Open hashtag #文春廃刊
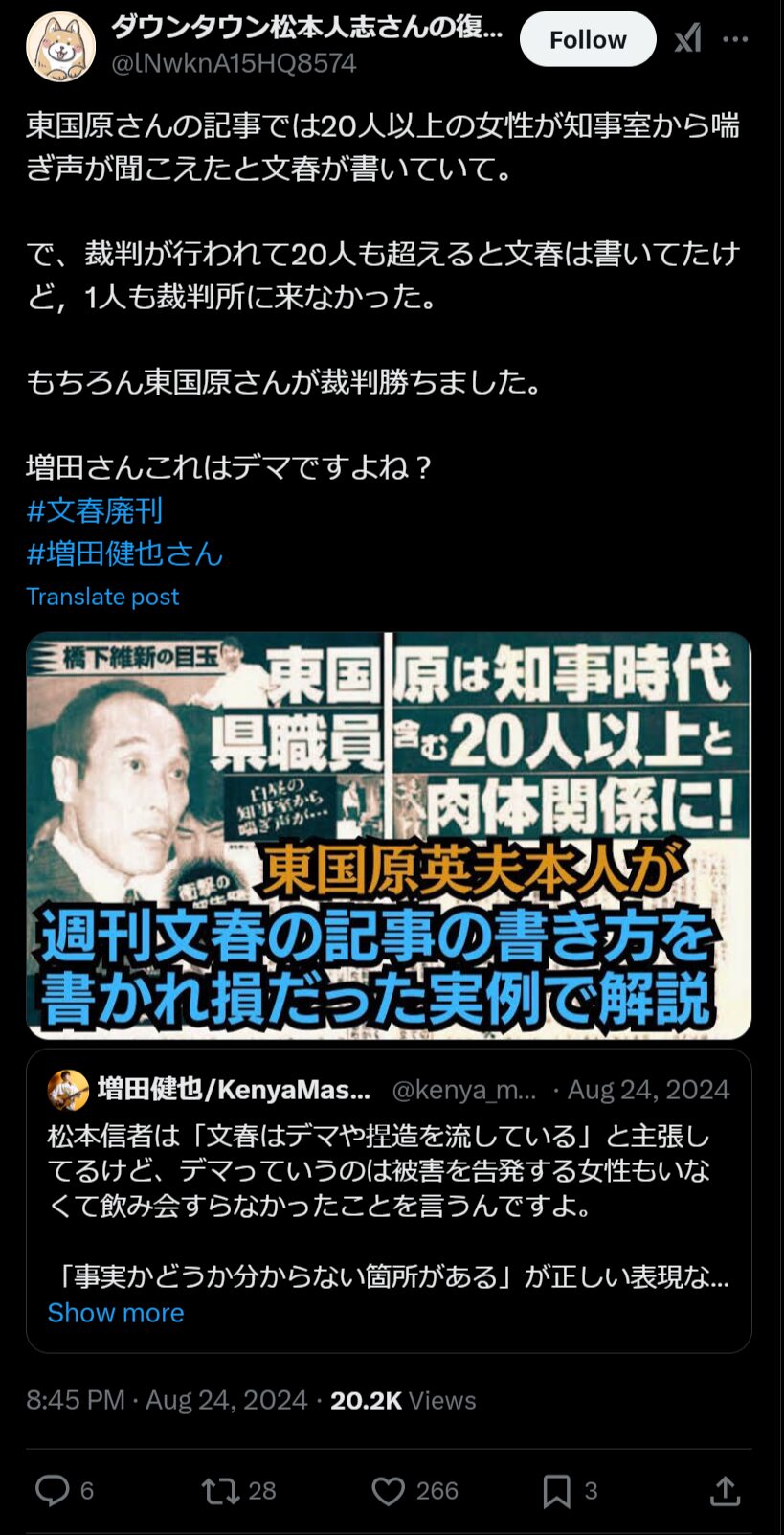This screenshot has height=1535, width=784. [94, 510]
